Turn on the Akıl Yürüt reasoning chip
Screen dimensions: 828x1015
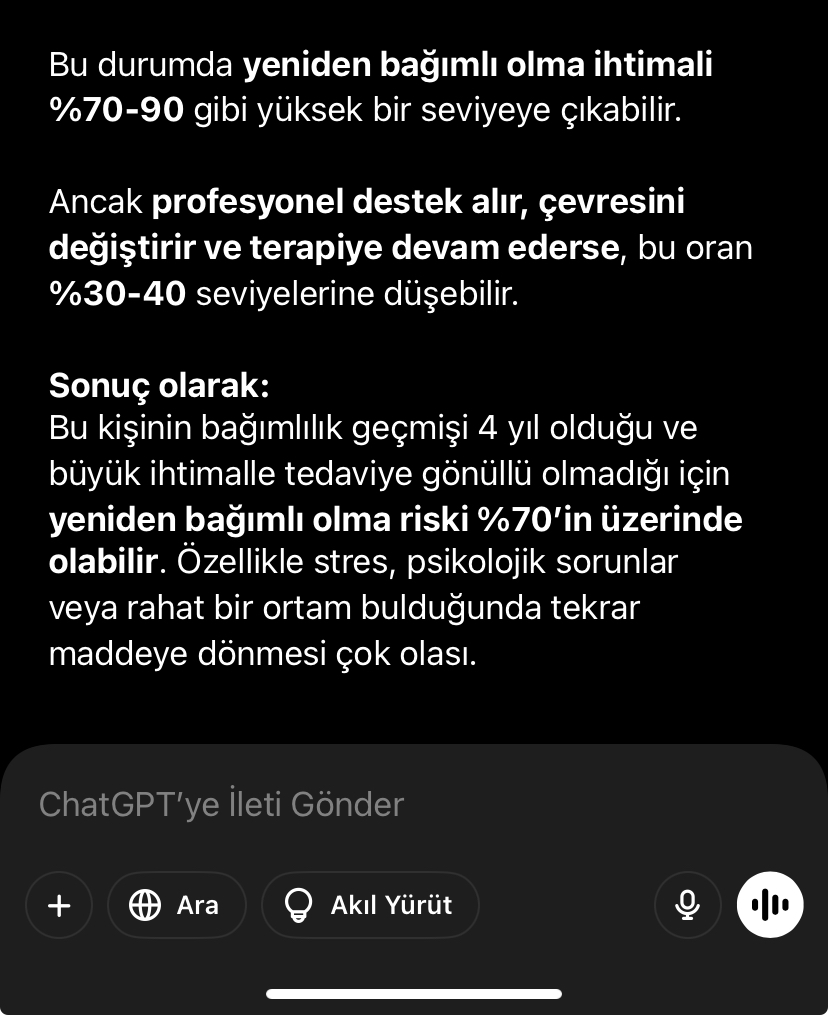[x=370, y=905]
